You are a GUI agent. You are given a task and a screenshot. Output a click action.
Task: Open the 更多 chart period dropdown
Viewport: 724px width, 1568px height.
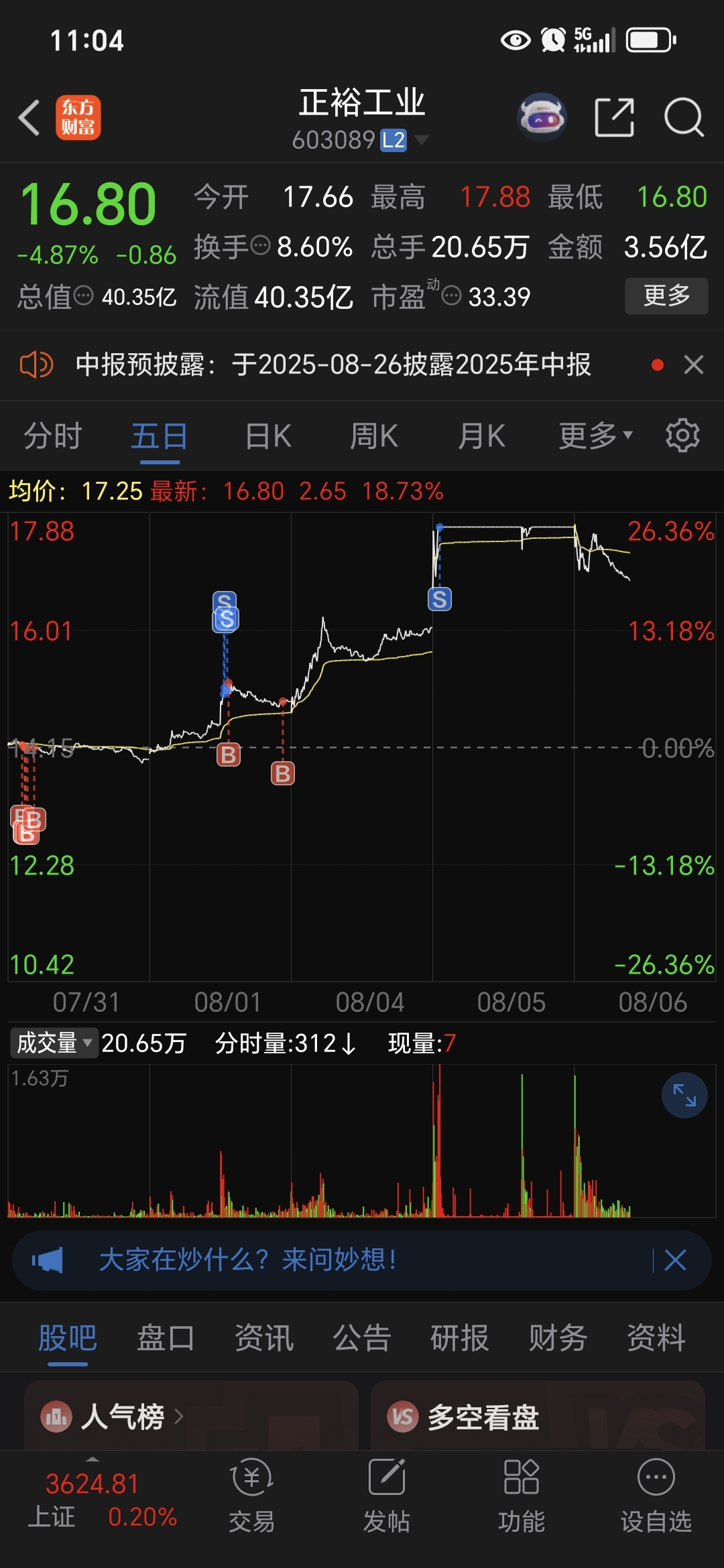[595, 436]
